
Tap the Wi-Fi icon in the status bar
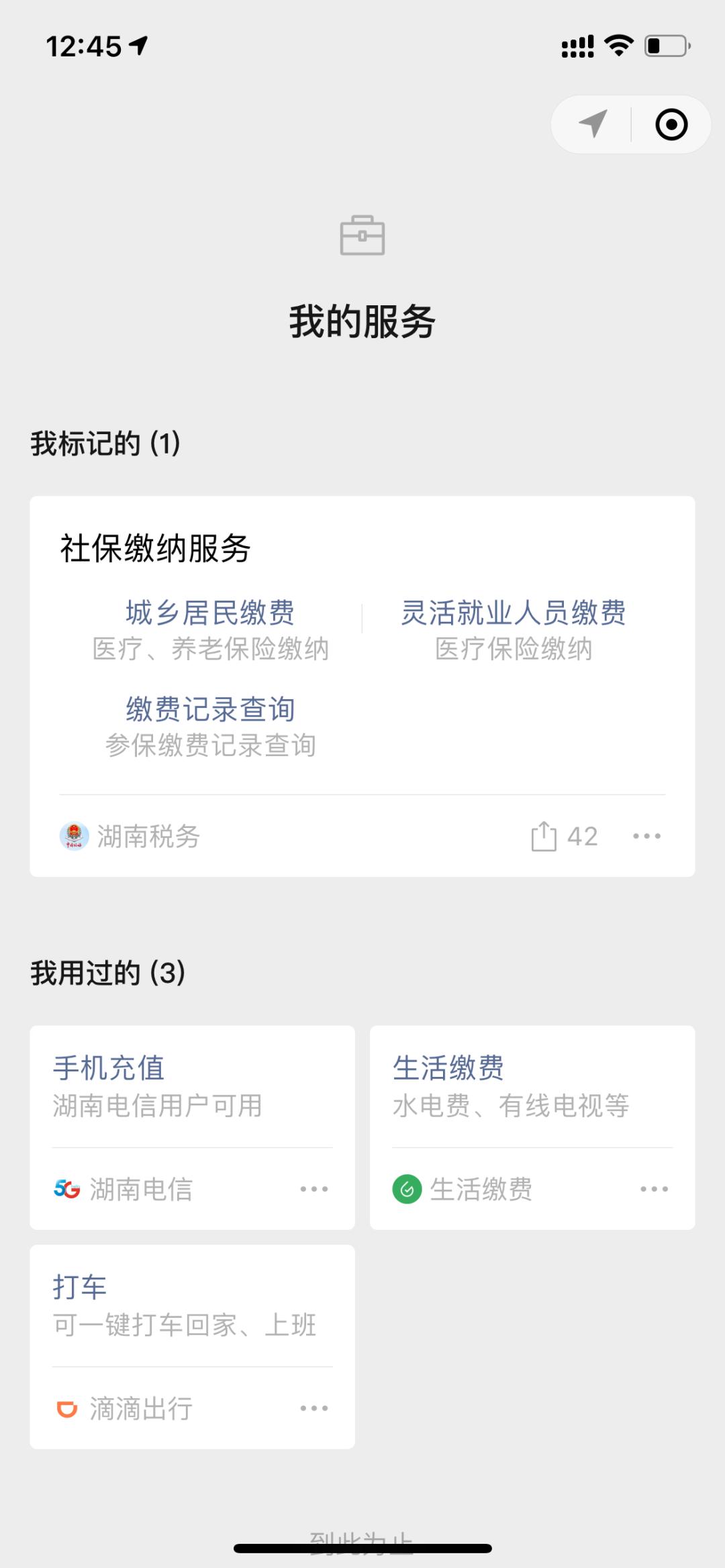coord(618,44)
